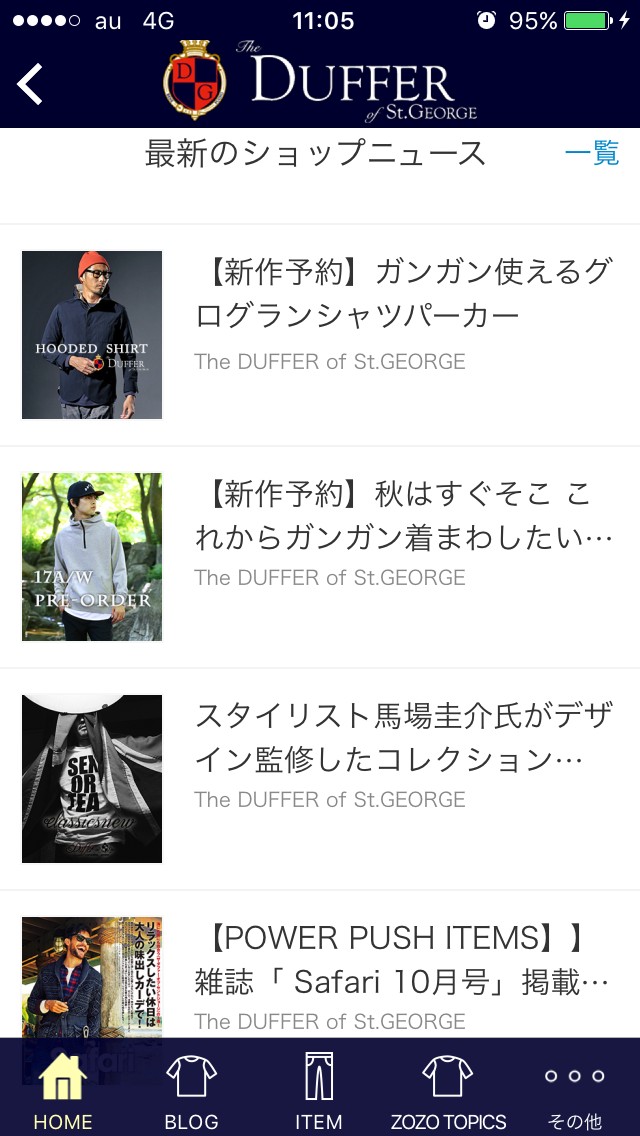The image size is (640, 1136).
Task: Open the その他 more tab
Action: 574,1090
